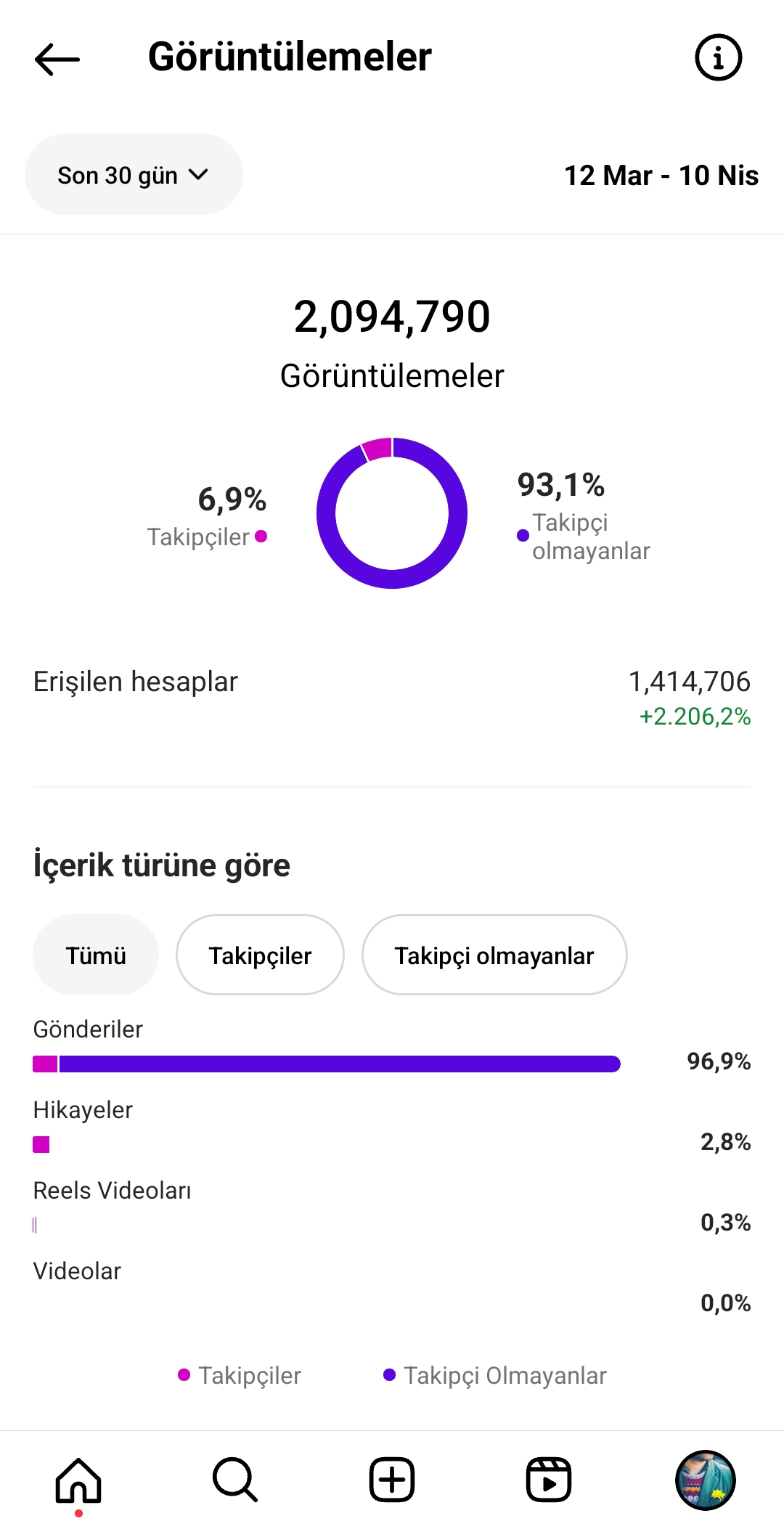Image resolution: width=784 pixels, height=1529 pixels.
Task: Filter content by Takipçiler
Action: 260,955
